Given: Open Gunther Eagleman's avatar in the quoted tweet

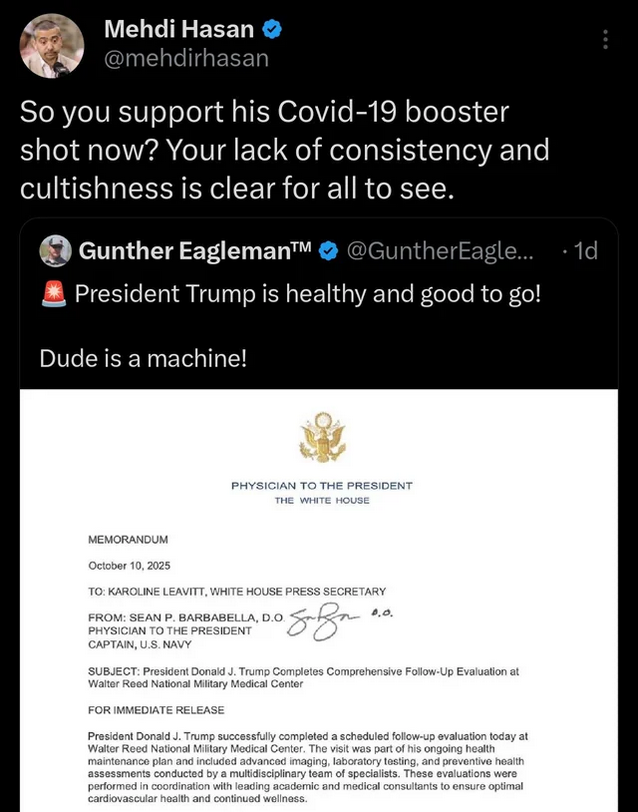Looking at the screenshot, I should point(58,253).
